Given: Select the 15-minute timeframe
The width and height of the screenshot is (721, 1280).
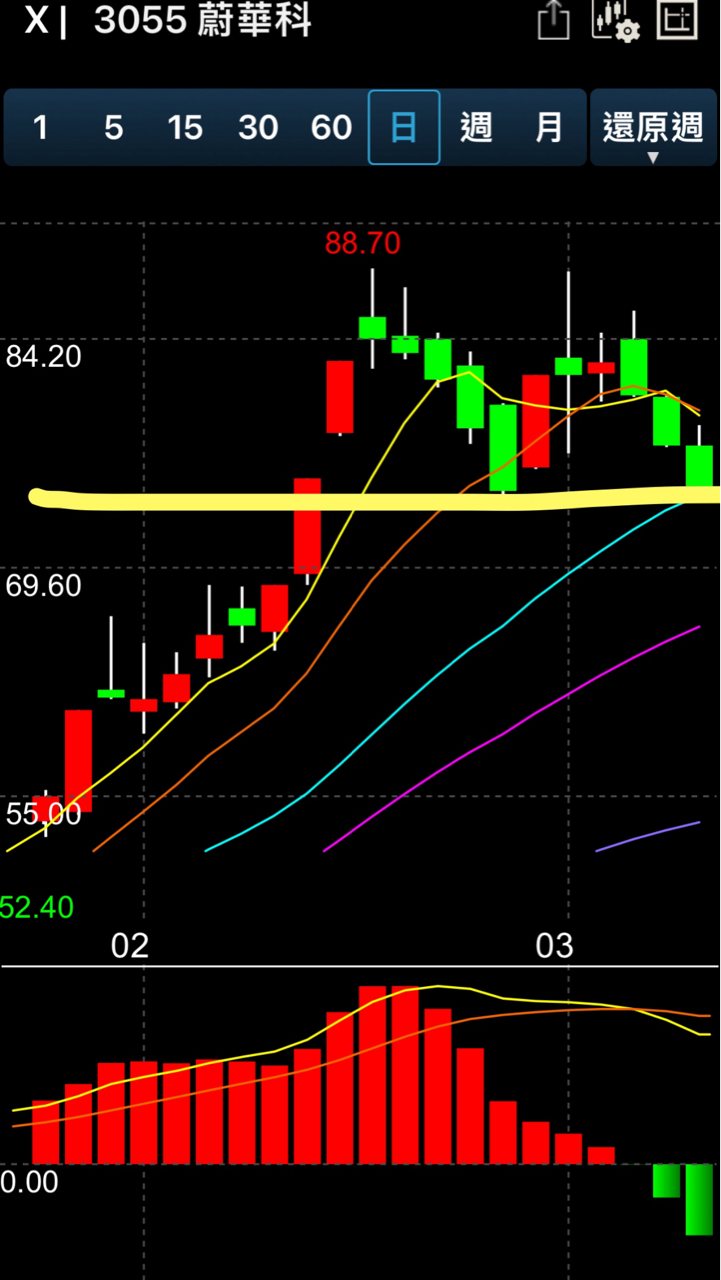Looking at the screenshot, I should 185,128.
